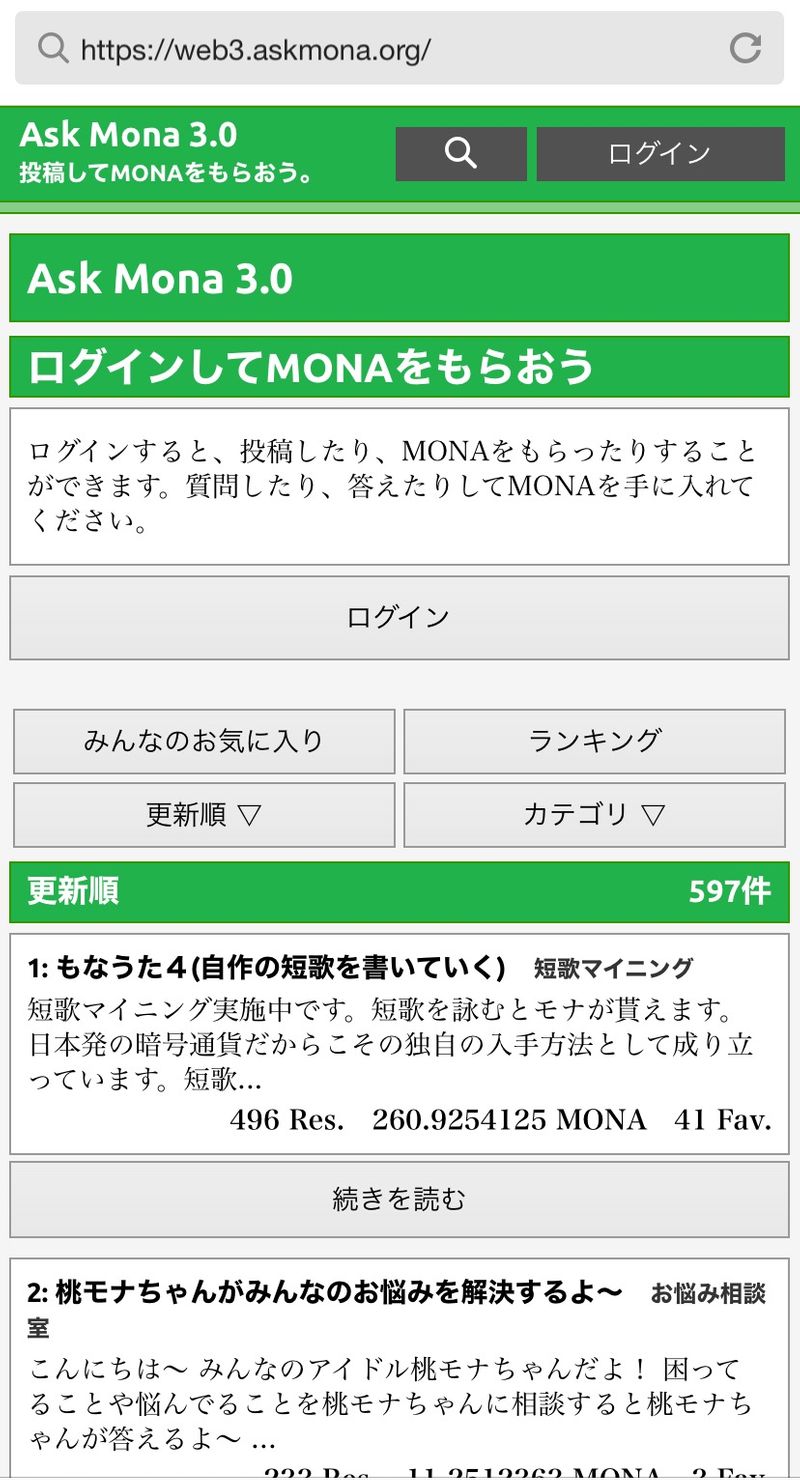Tap 続きを読む under the first thread
Screen dimensions: 800x1480
pyautogui.click(x=399, y=1199)
